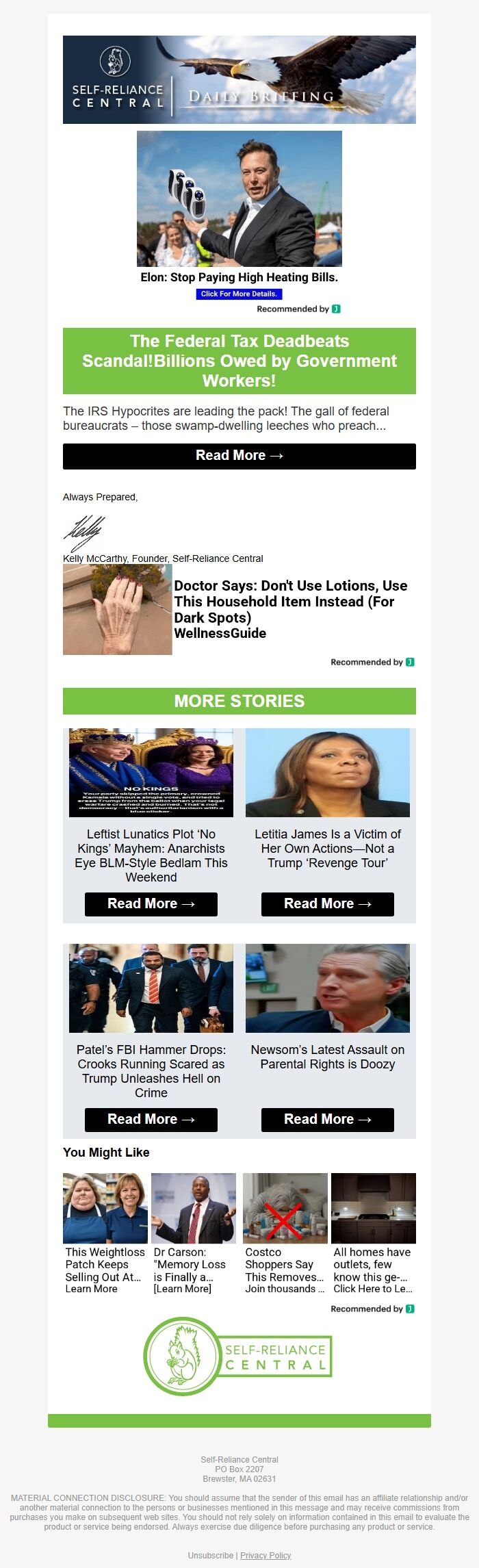Viewport: 479px width, 1568px height.
Task: Read More on Patel's FBI Hammer Drops
Action: [x=151, y=1120]
